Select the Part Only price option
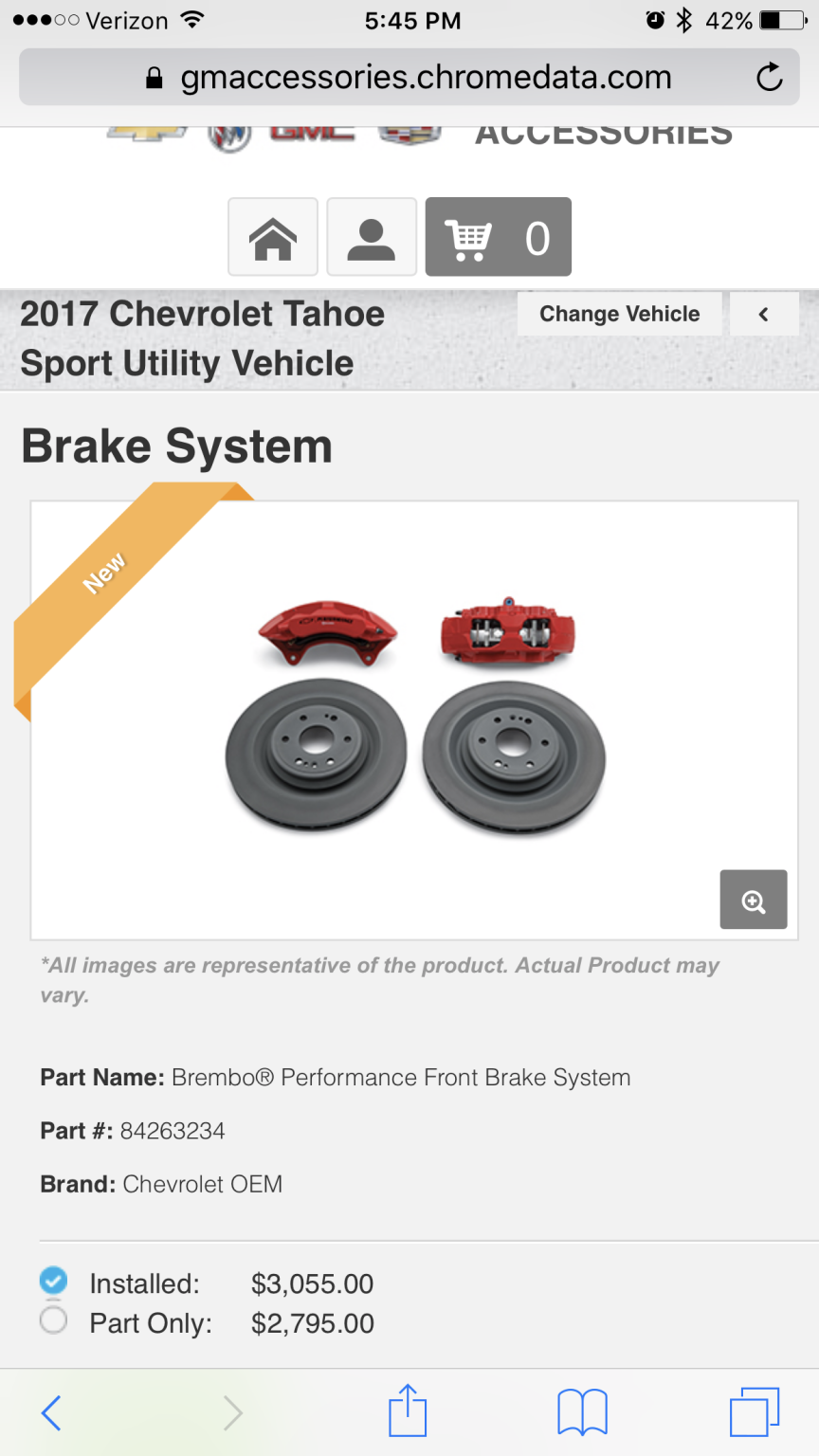Viewport: 819px width, 1456px height. (x=54, y=1320)
